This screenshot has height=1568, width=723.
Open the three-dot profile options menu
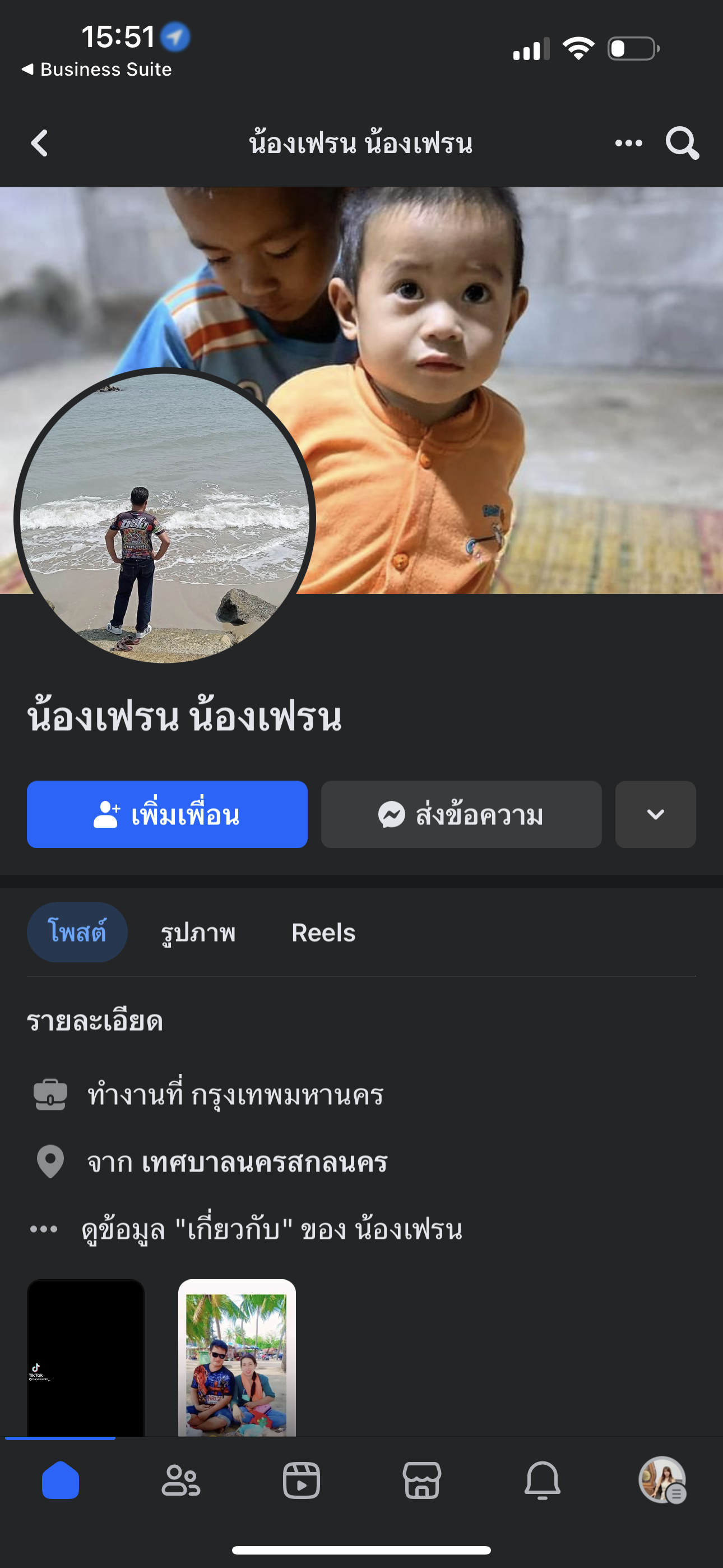click(x=628, y=144)
